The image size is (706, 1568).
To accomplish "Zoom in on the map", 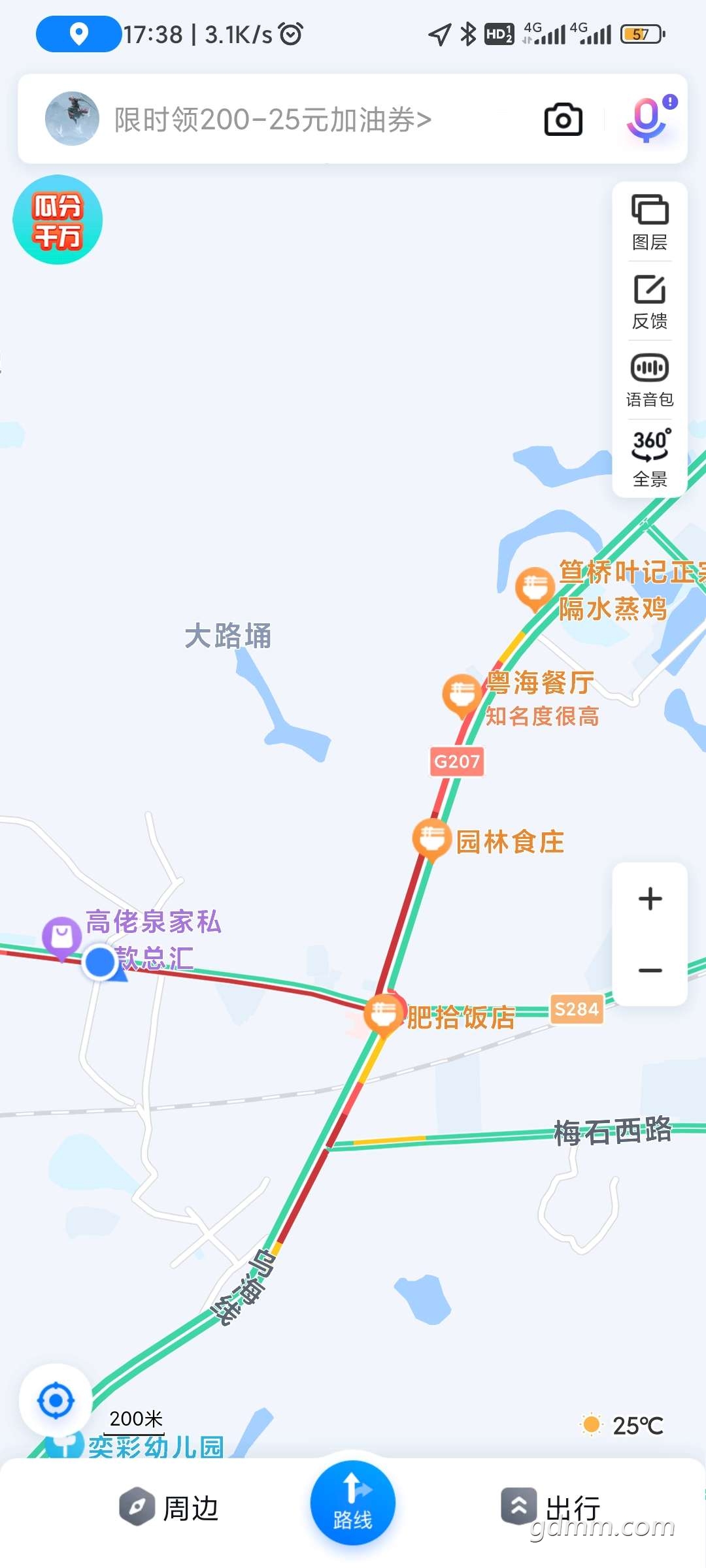I will [650, 899].
